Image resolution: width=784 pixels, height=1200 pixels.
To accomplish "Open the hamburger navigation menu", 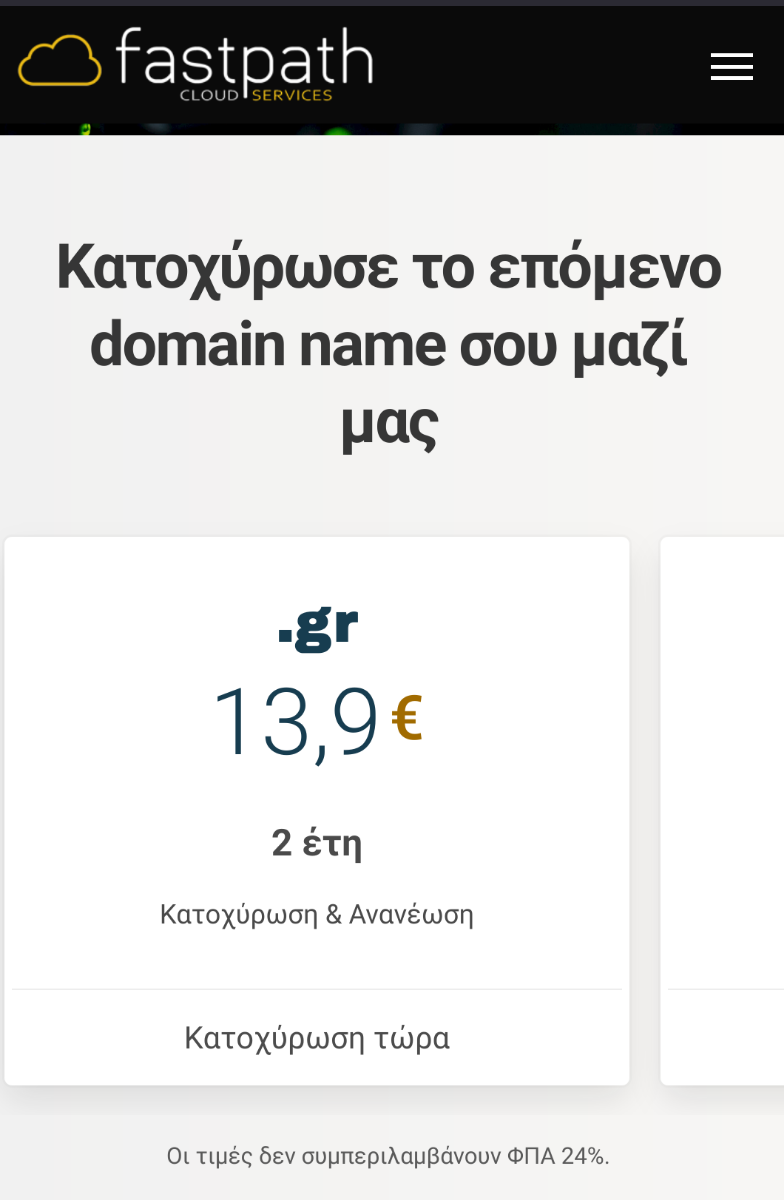I will tap(731, 66).
